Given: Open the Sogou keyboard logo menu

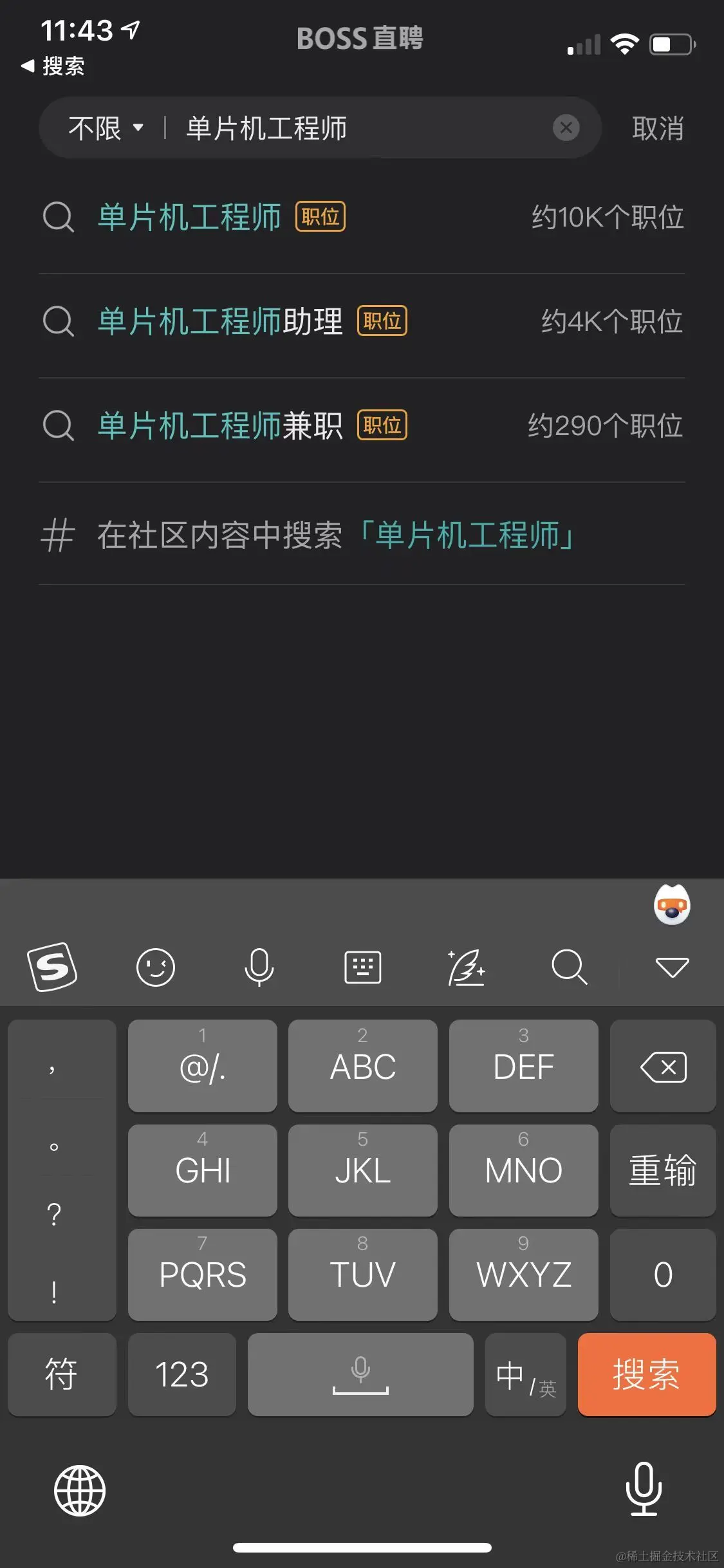Looking at the screenshot, I should 52,967.
